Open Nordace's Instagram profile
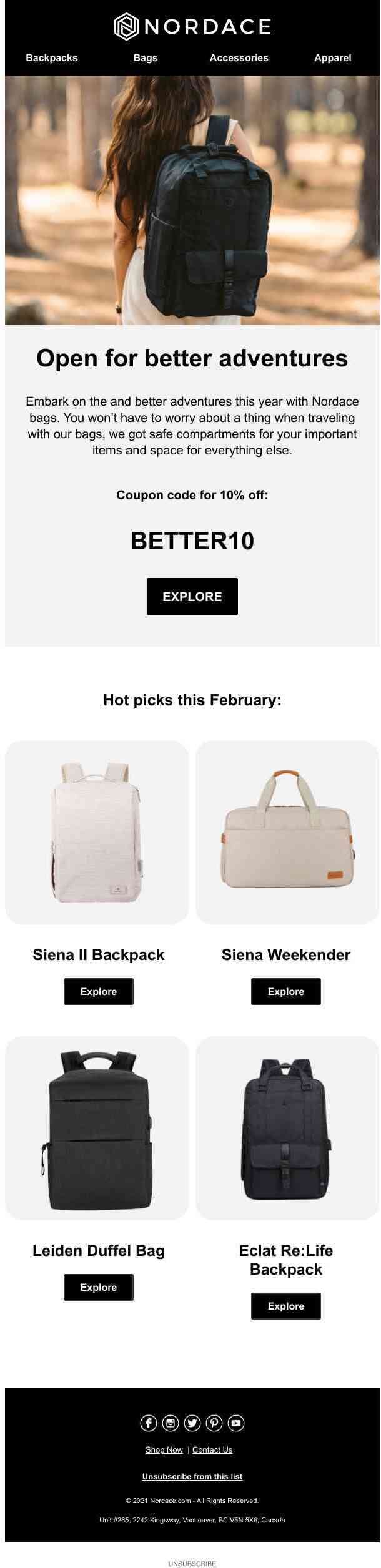 click(170, 1423)
